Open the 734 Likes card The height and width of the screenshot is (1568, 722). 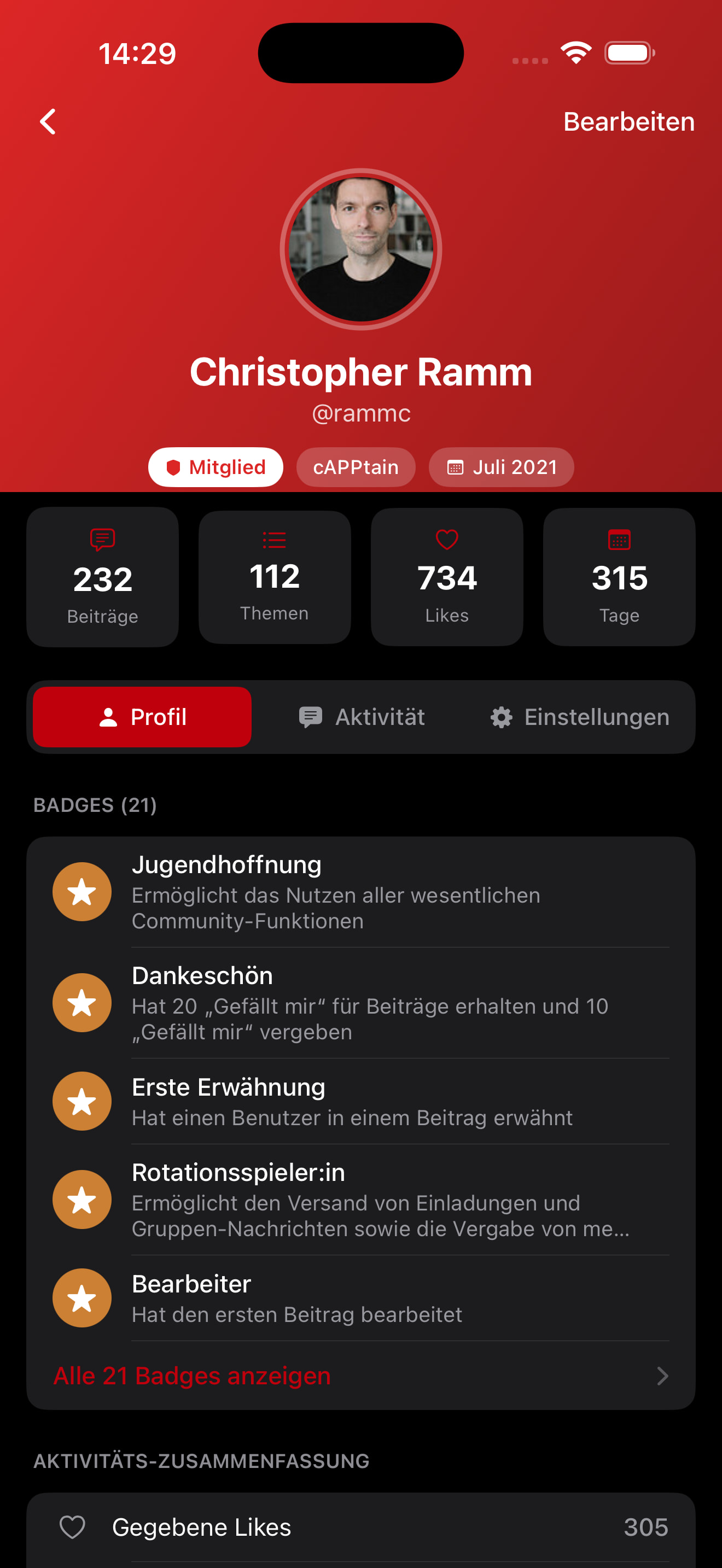(447, 577)
